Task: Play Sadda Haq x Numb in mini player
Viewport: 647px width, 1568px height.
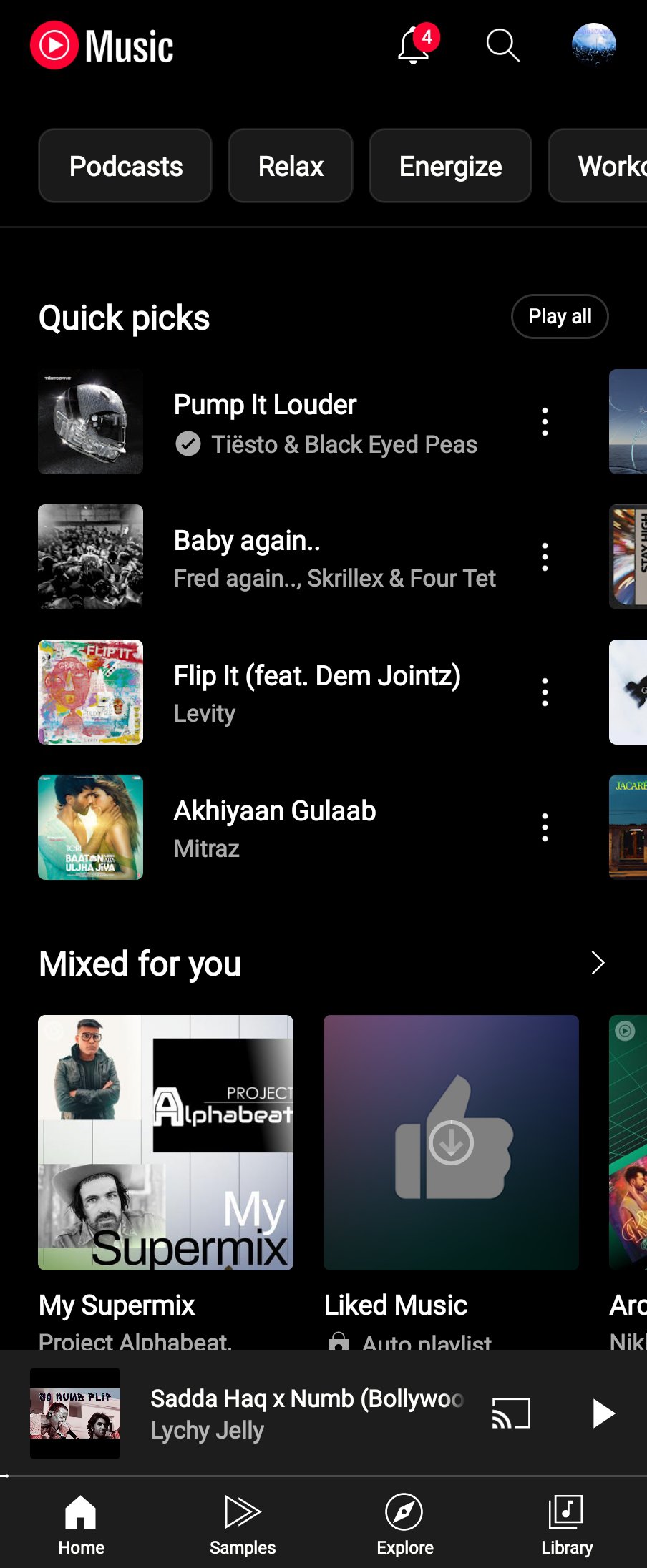Action: coord(603,1413)
